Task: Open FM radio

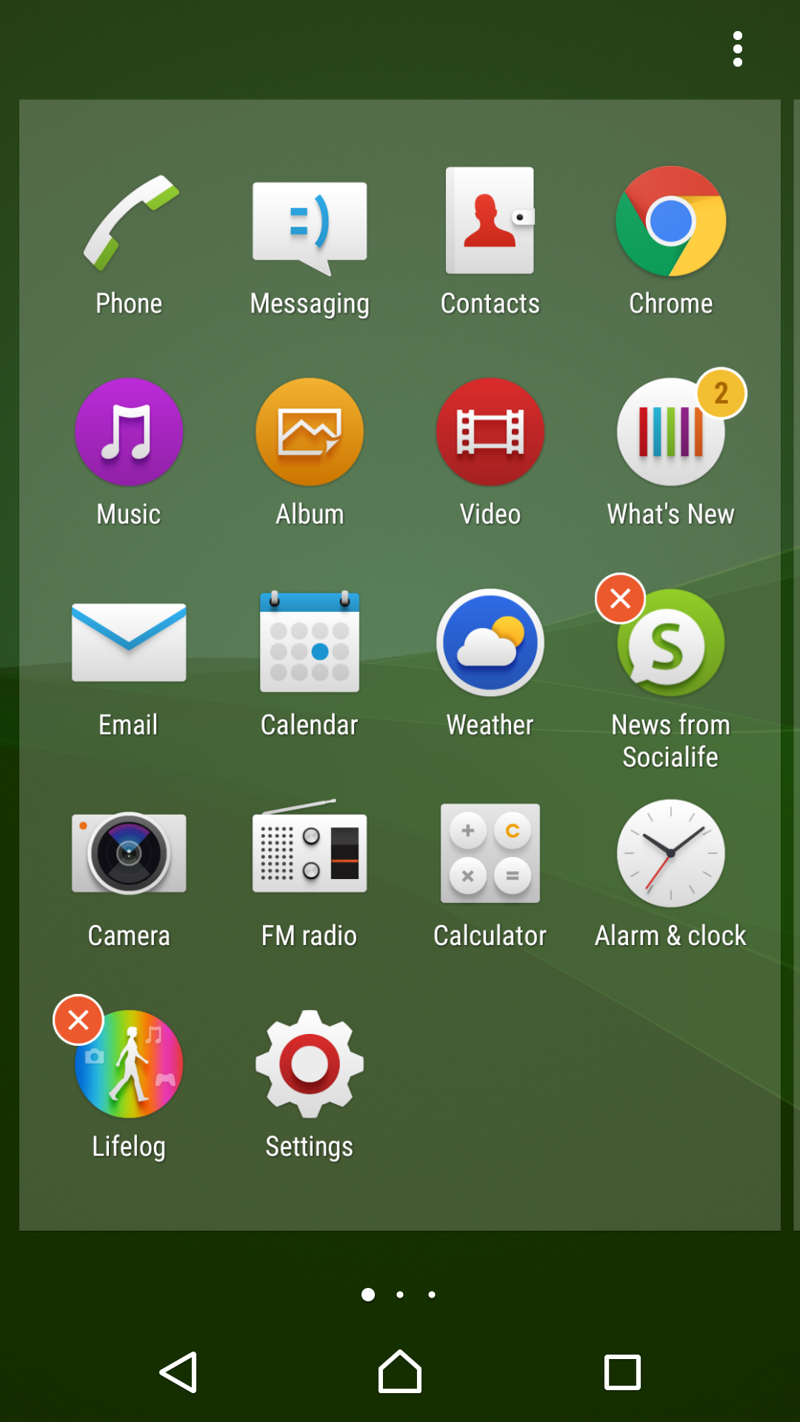Action: click(x=309, y=853)
